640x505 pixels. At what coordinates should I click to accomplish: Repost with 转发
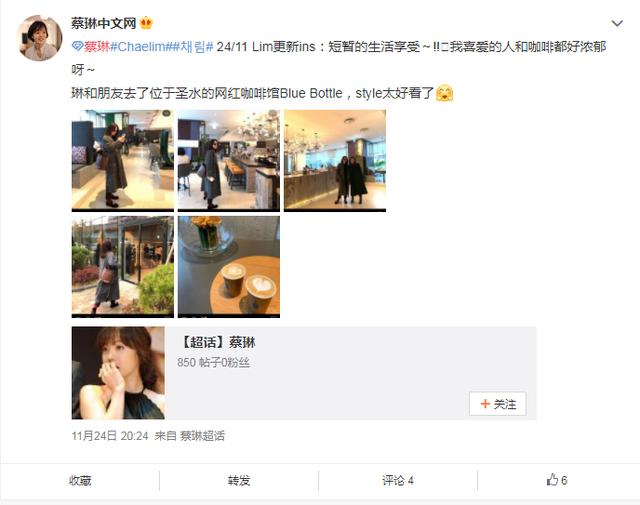[x=239, y=480]
